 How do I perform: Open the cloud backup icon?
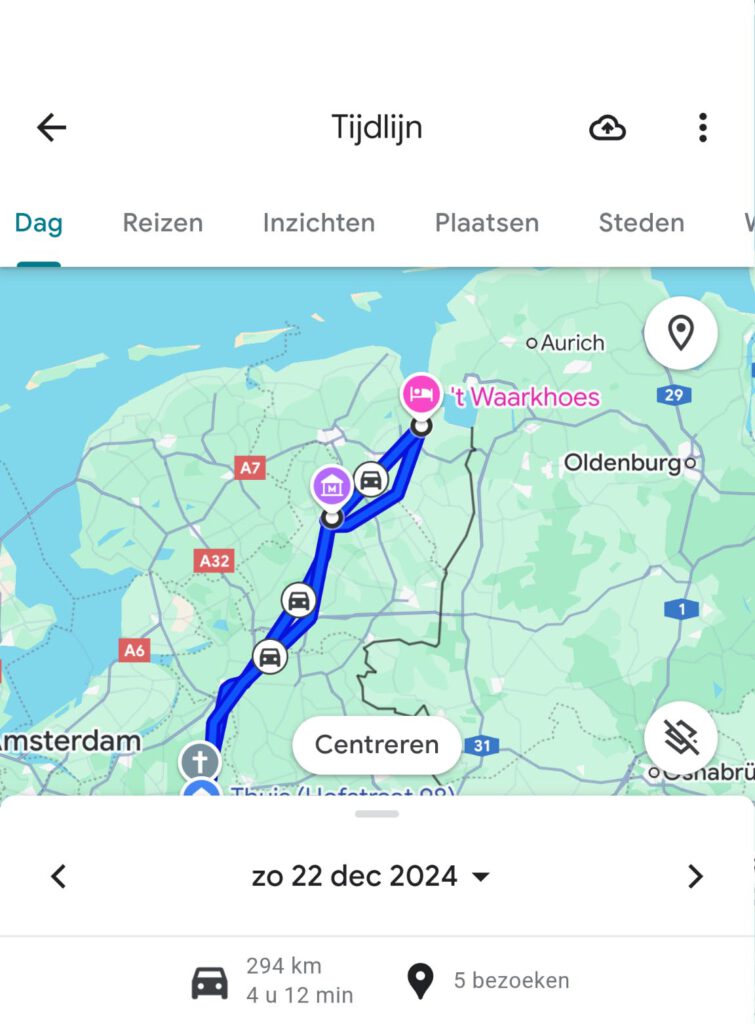pyautogui.click(x=607, y=128)
